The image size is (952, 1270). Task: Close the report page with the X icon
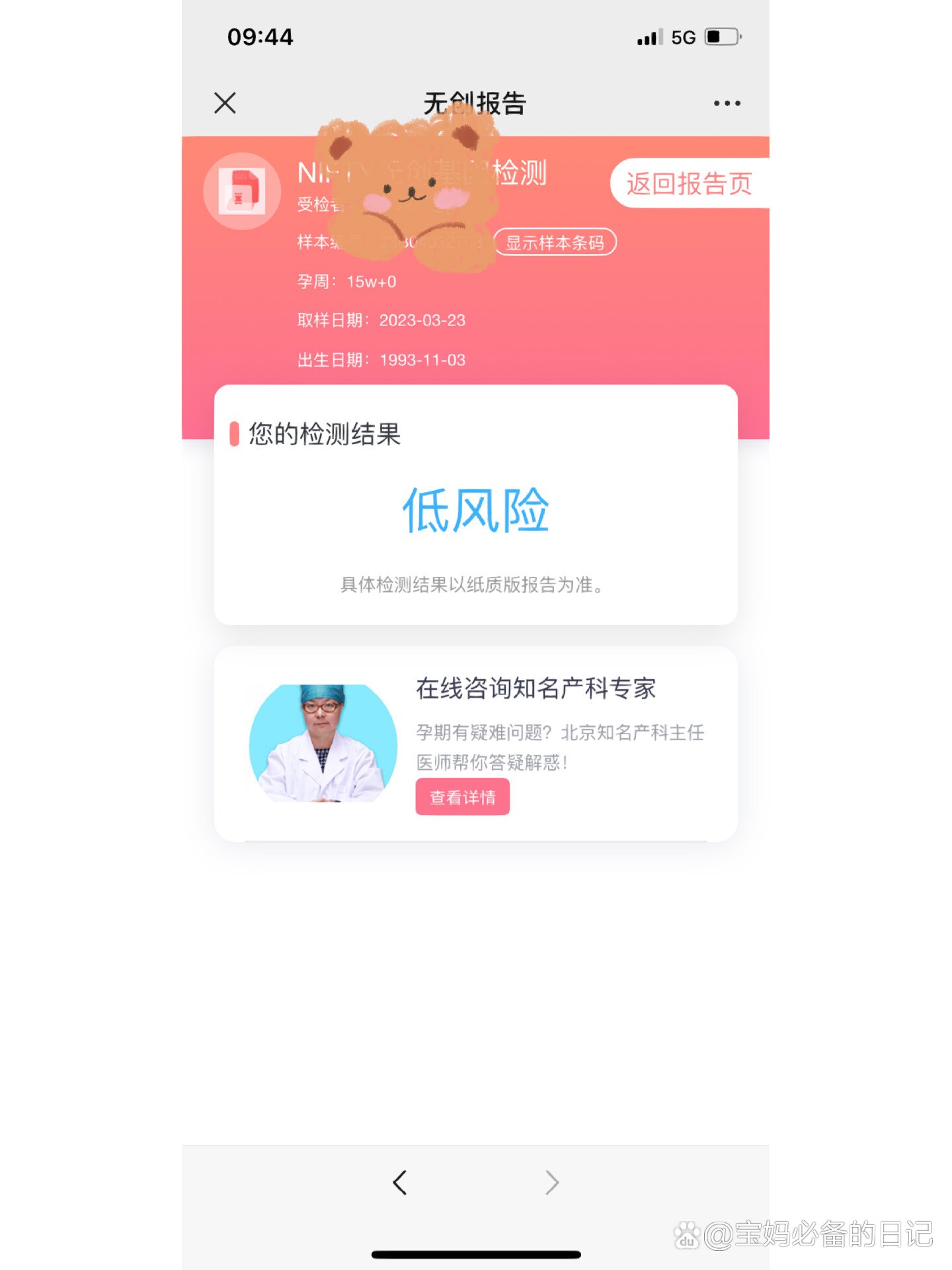(223, 103)
